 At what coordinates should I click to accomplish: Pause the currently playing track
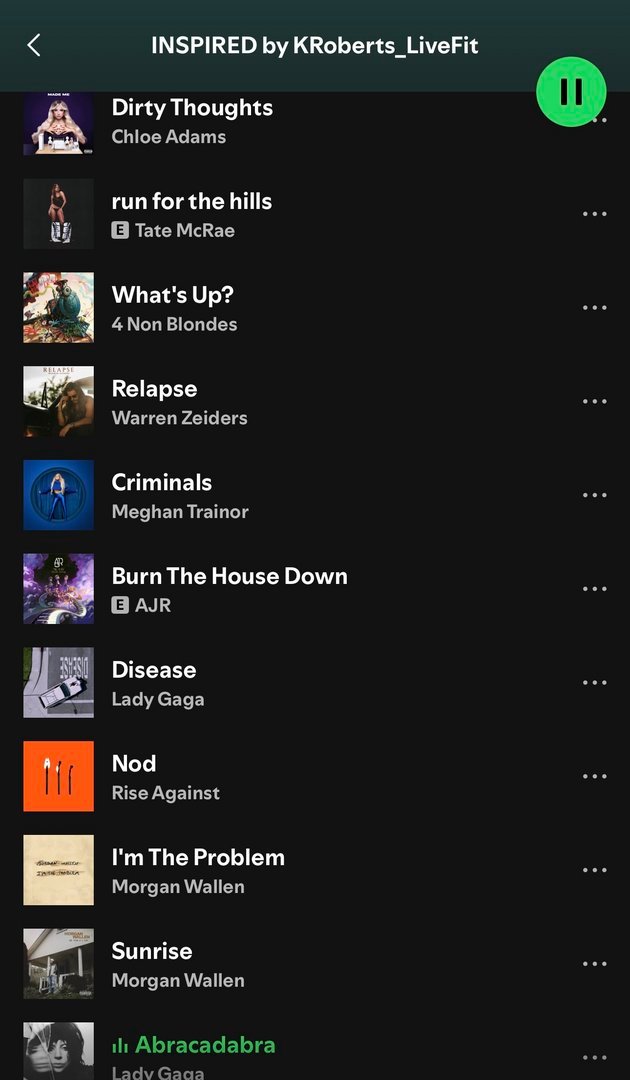click(x=571, y=92)
